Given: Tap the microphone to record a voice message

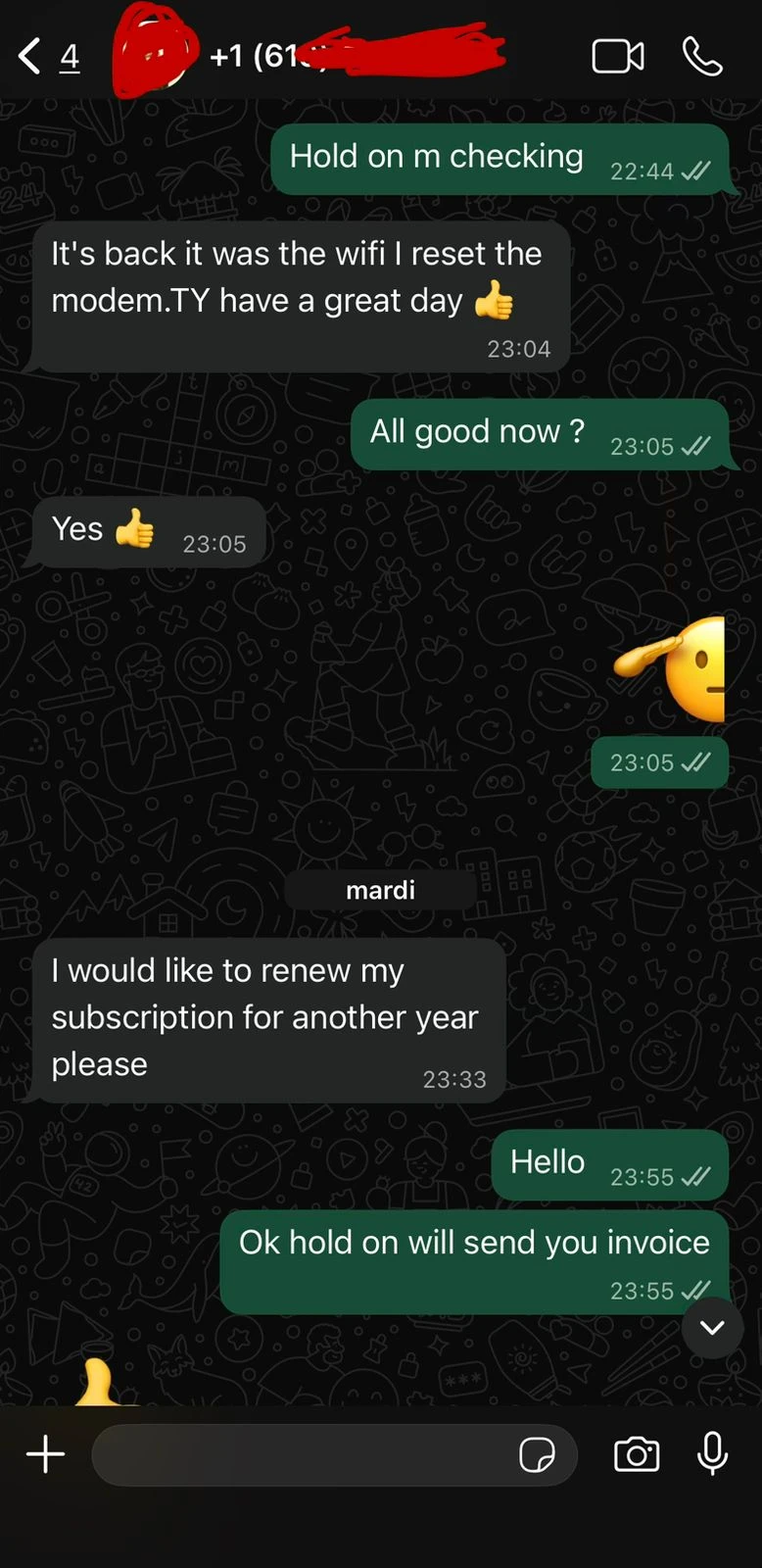Looking at the screenshot, I should [712, 1454].
